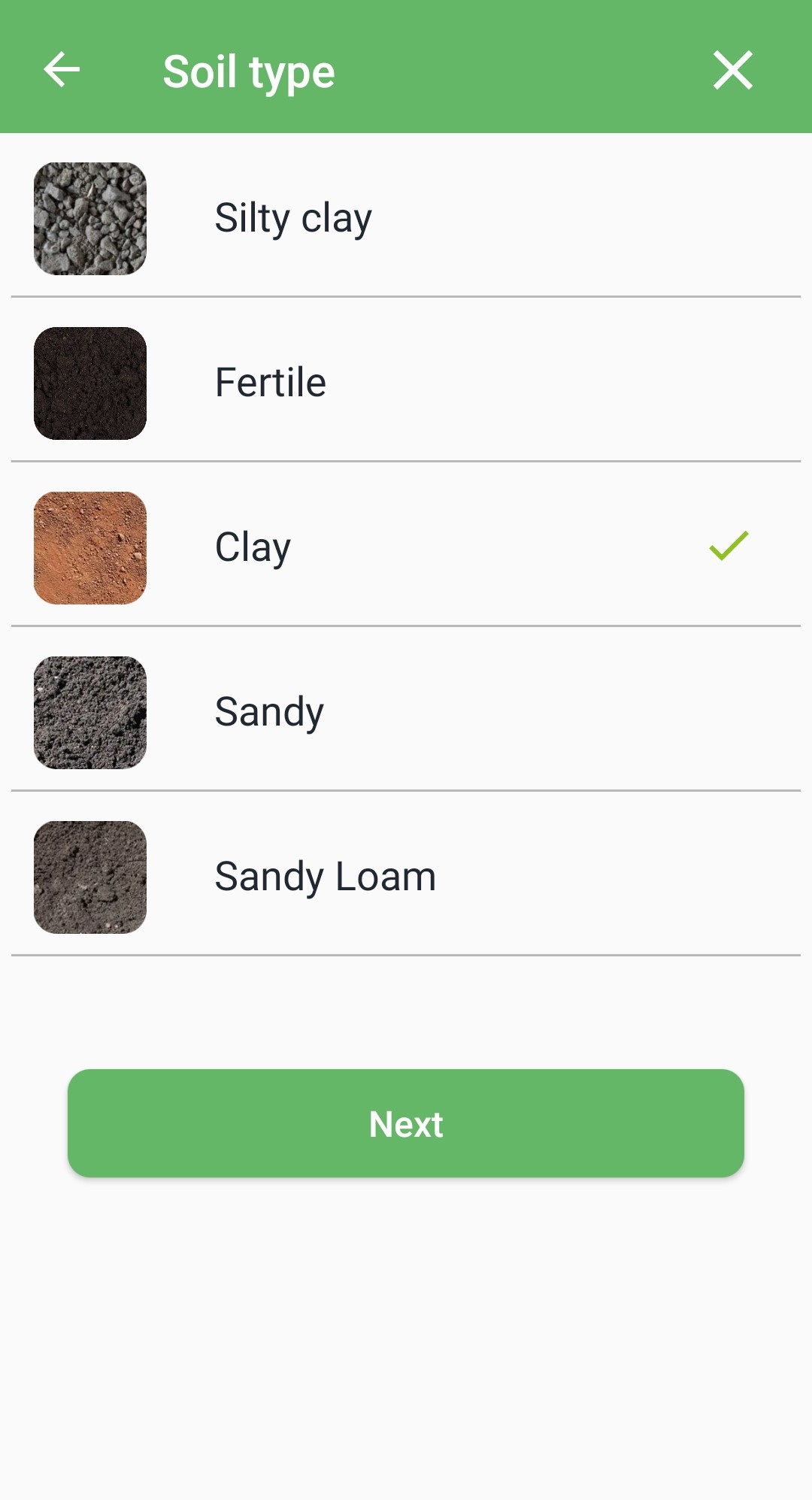Select the Sandy Loam row
Image resolution: width=812 pixels, height=1500 pixels.
coord(406,877)
